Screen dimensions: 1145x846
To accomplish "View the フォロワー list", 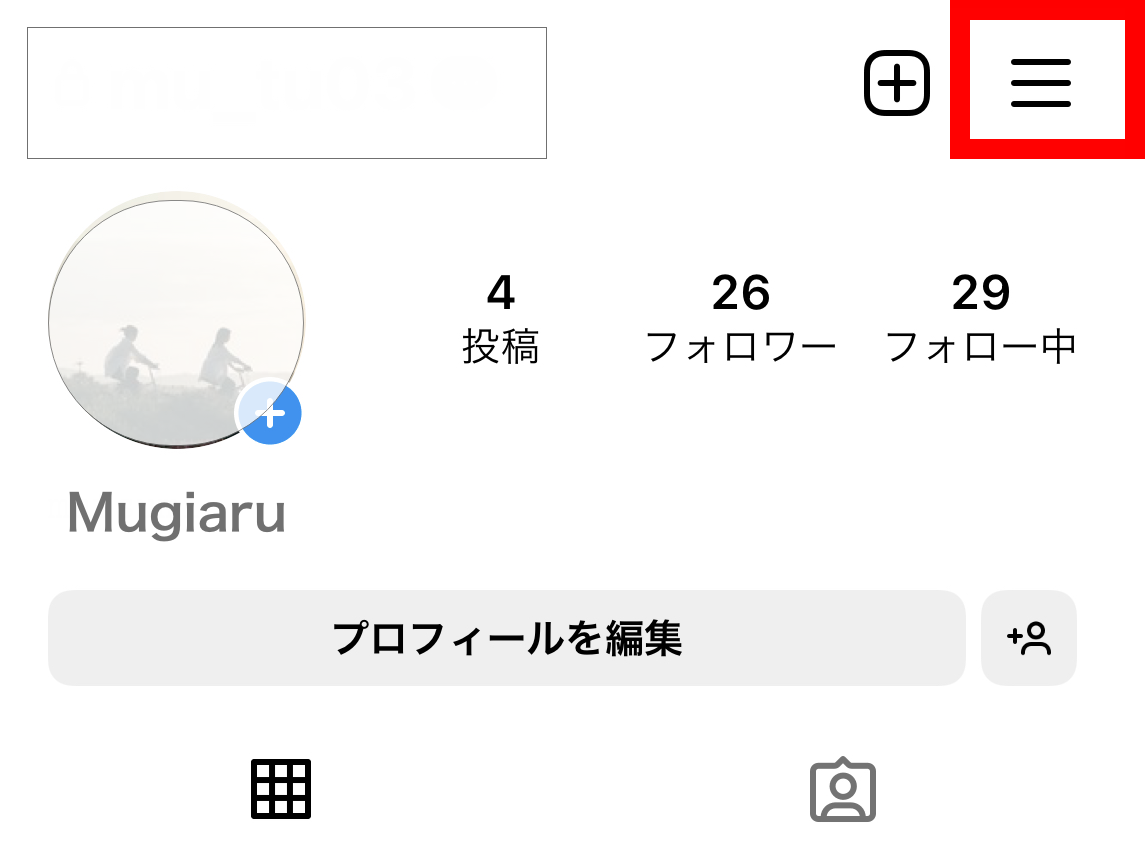I will (x=741, y=319).
